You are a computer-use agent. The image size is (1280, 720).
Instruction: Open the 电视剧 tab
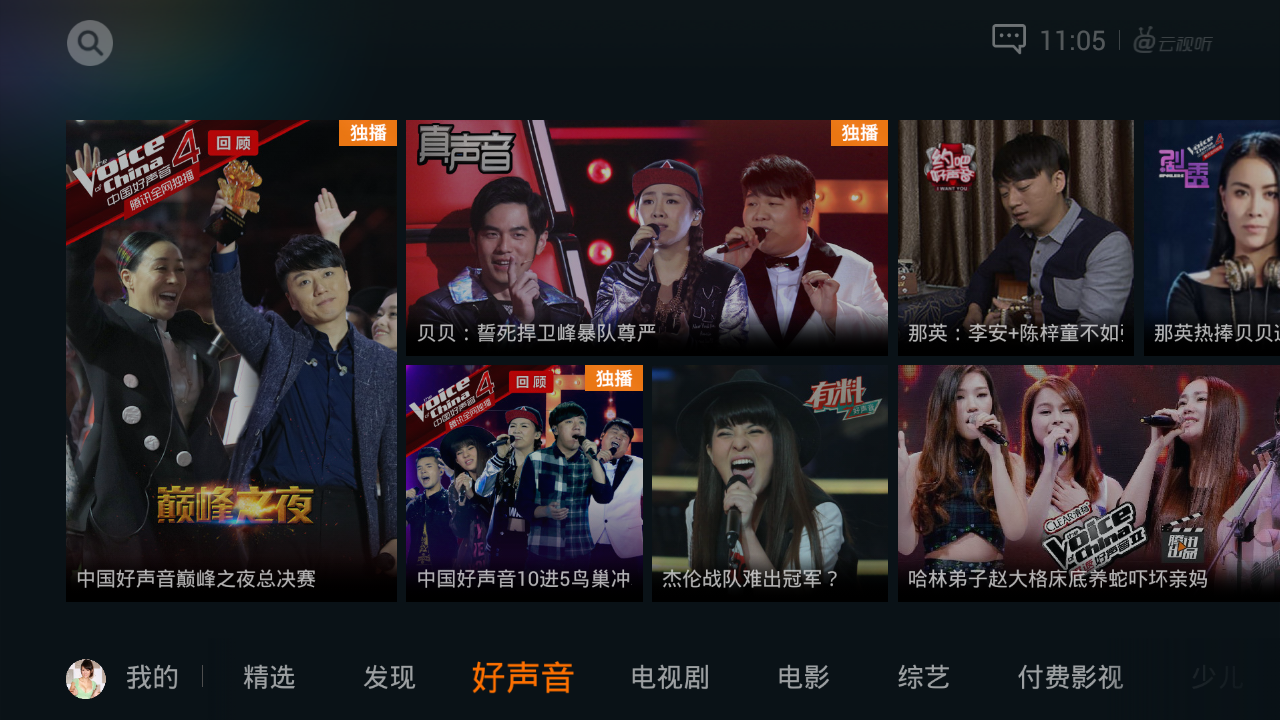click(x=670, y=678)
